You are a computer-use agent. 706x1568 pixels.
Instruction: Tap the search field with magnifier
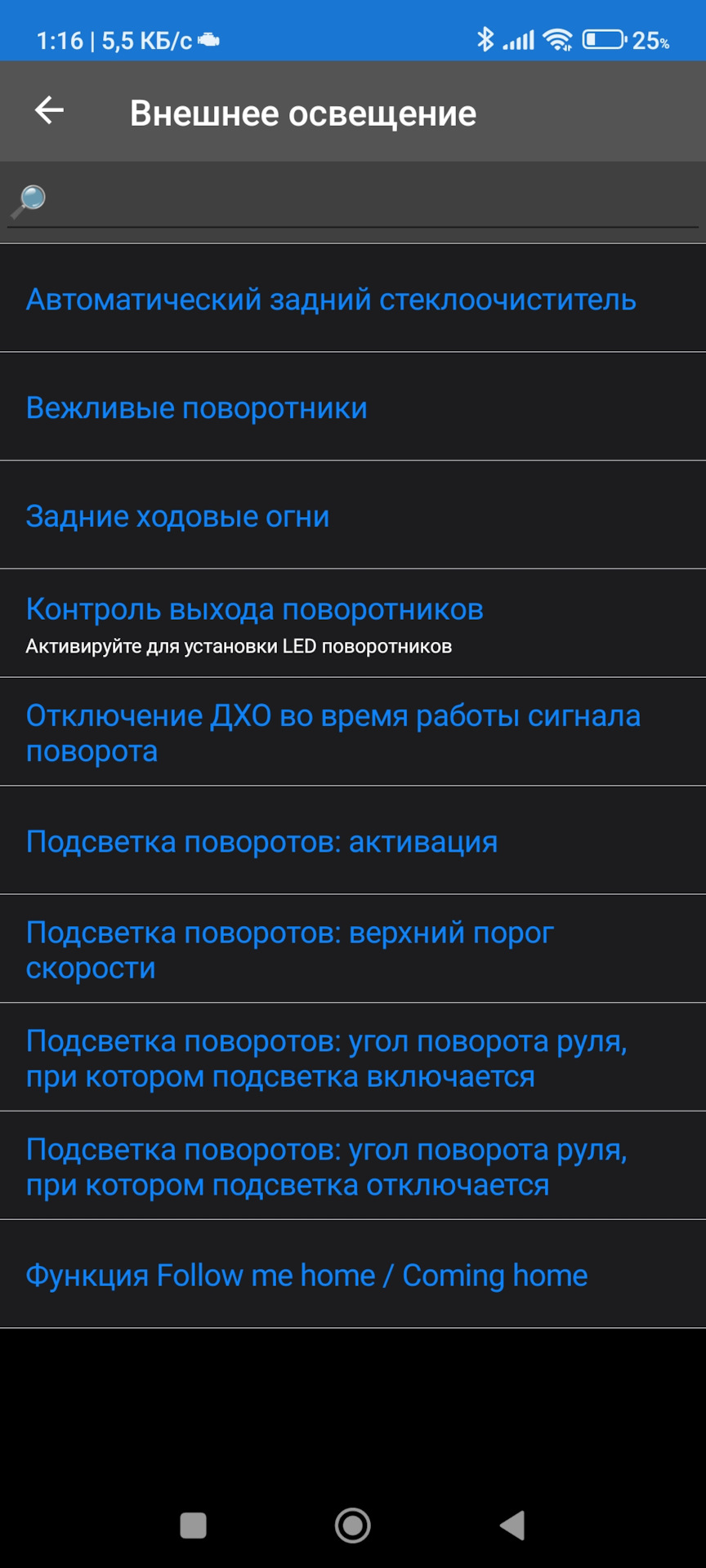pyautogui.click(x=353, y=200)
